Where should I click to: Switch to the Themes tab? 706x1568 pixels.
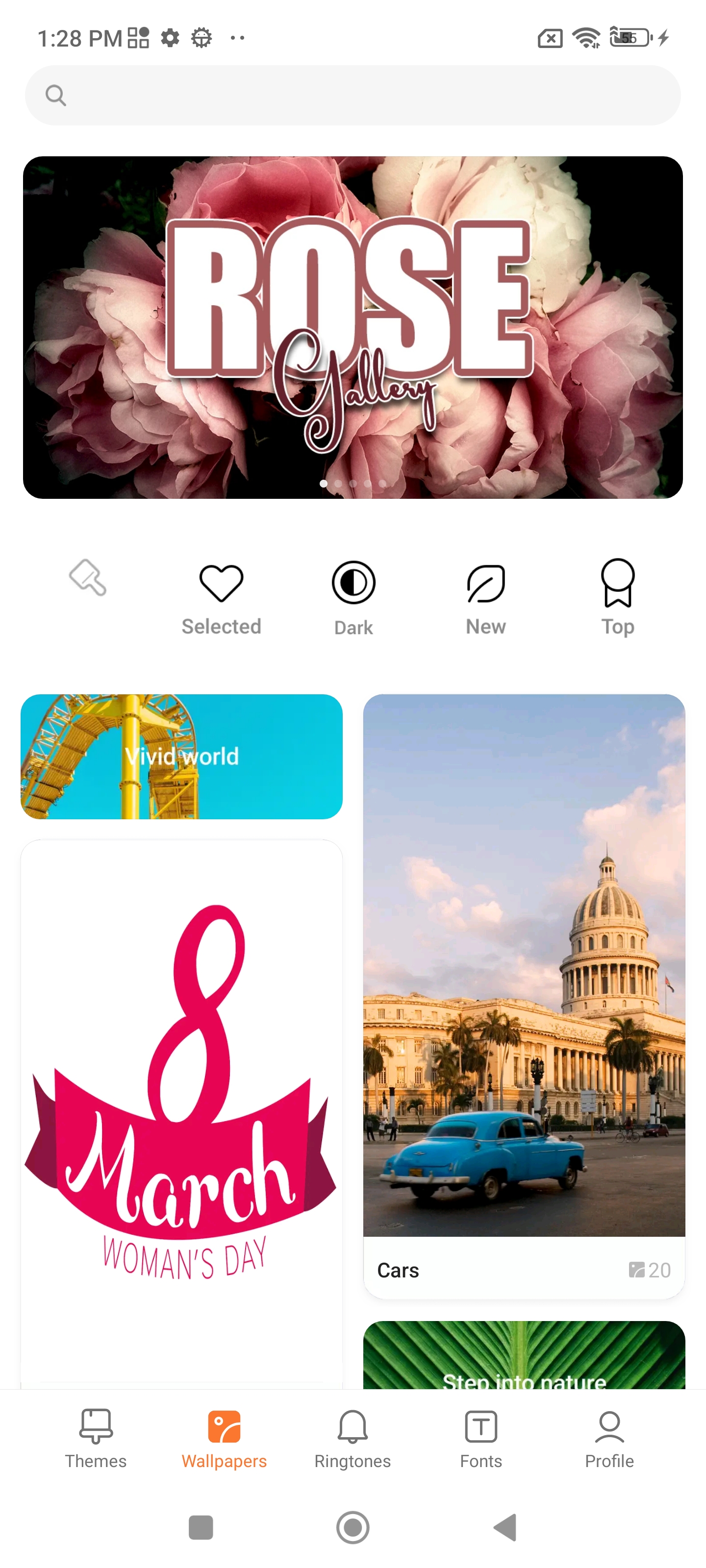pyautogui.click(x=96, y=1438)
